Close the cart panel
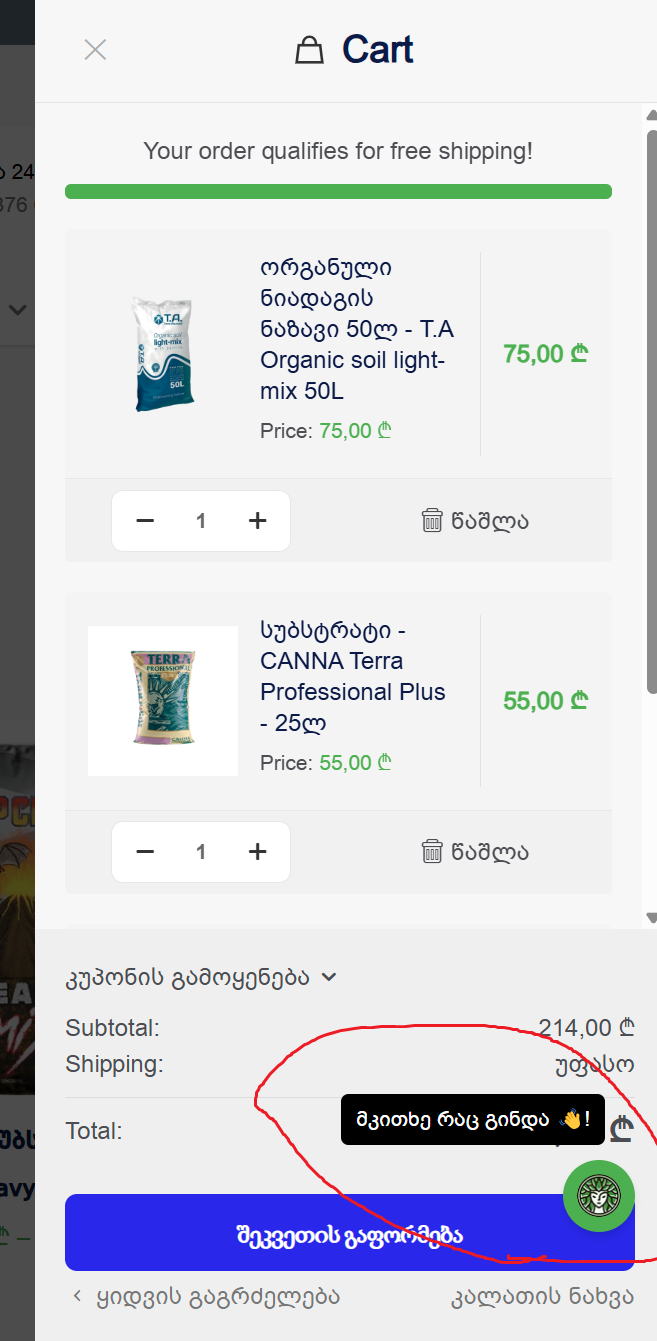This screenshot has width=657, height=1341. 95,50
